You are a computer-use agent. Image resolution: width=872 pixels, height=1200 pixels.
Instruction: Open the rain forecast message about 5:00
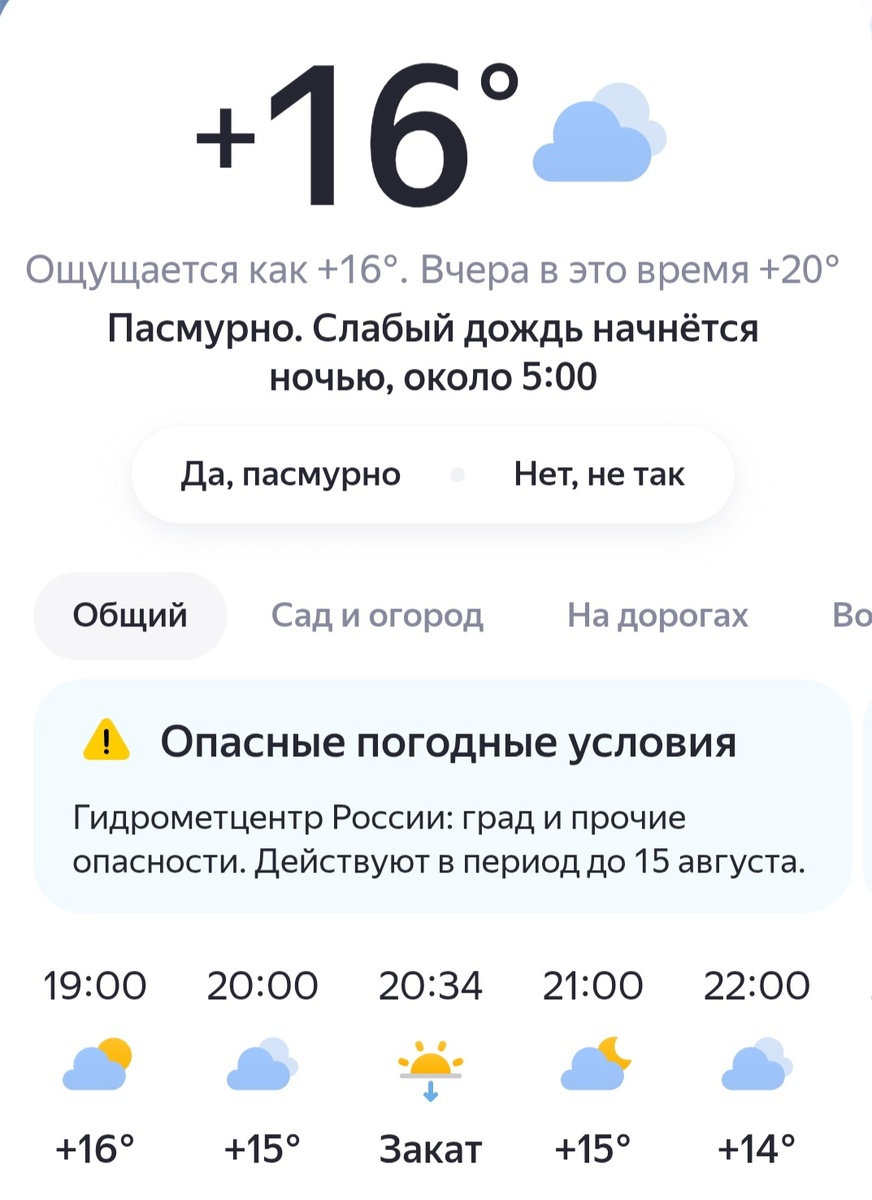tap(434, 351)
